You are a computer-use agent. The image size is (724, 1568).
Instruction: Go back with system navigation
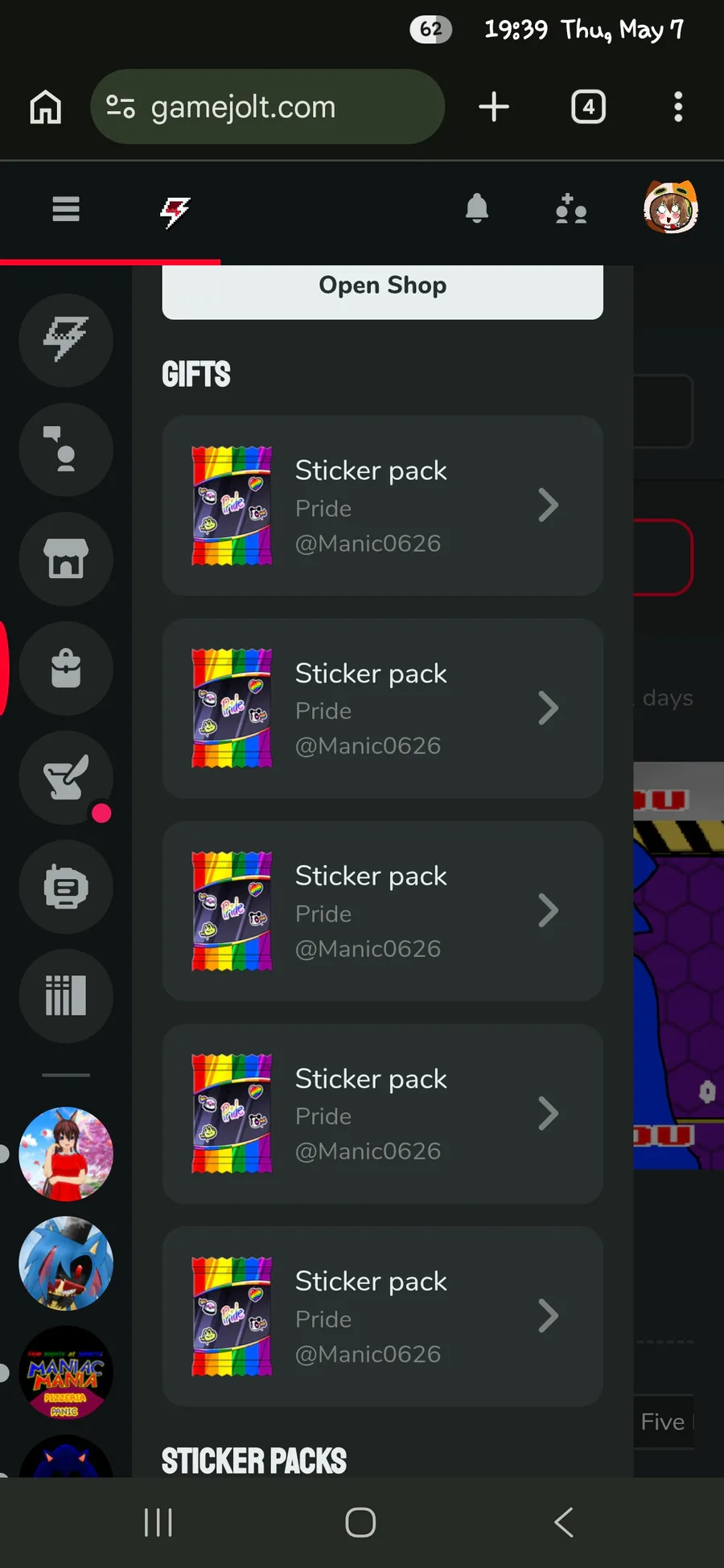pos(564,1522)
